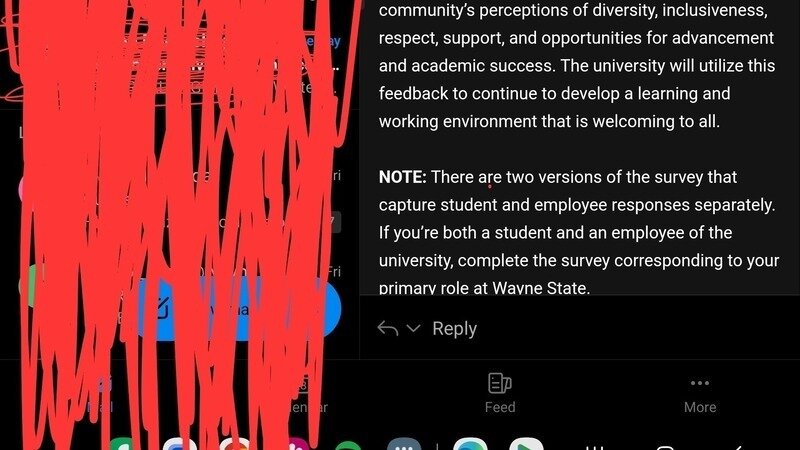Image resolution: width=800 pixels, height=450 pixels.
Task: Tap Reply to answer this email
Action: tap(454, 329)
